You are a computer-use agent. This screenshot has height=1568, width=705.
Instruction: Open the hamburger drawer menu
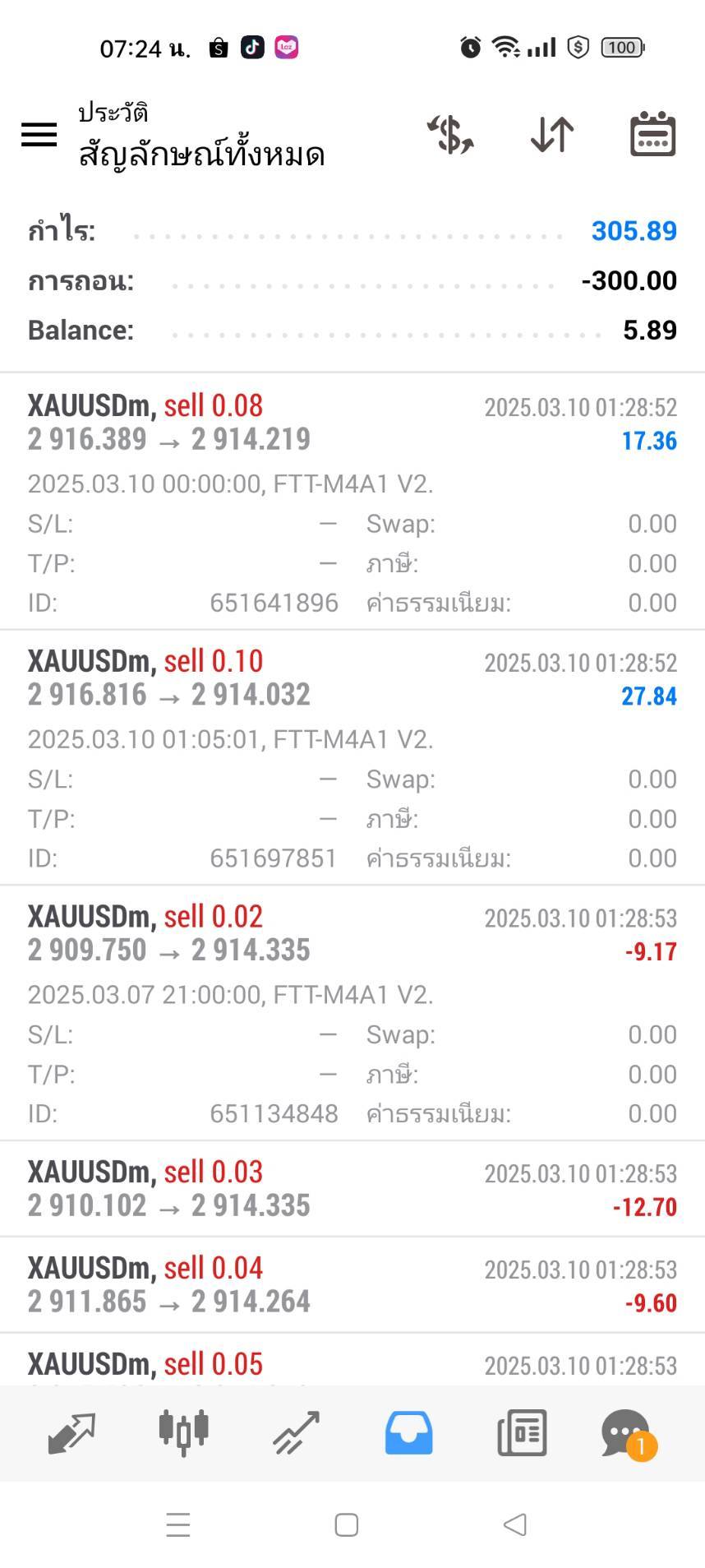[x=39, y=134]
